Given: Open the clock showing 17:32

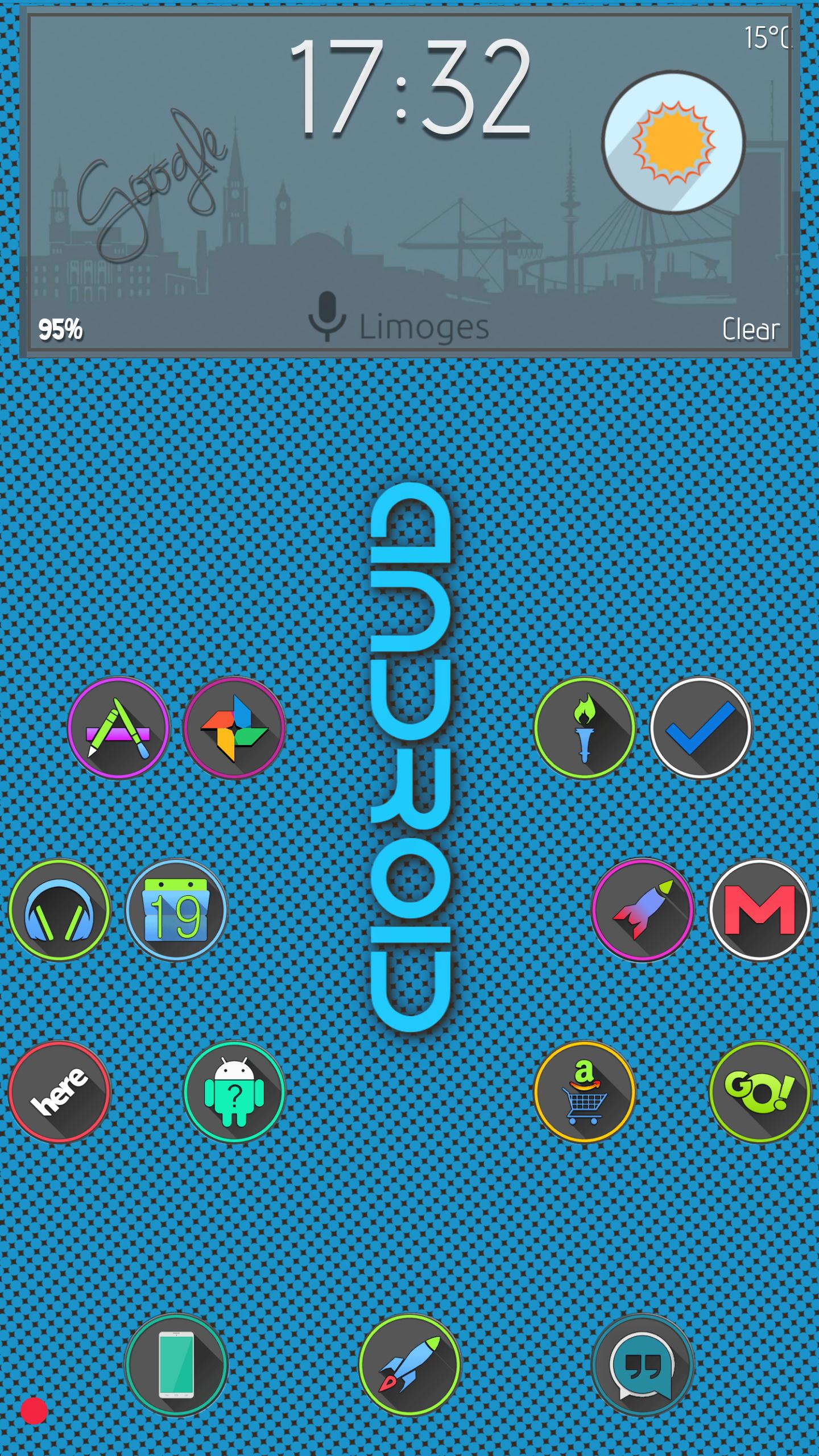Looking at the screenshot, I should coord(409,88).
